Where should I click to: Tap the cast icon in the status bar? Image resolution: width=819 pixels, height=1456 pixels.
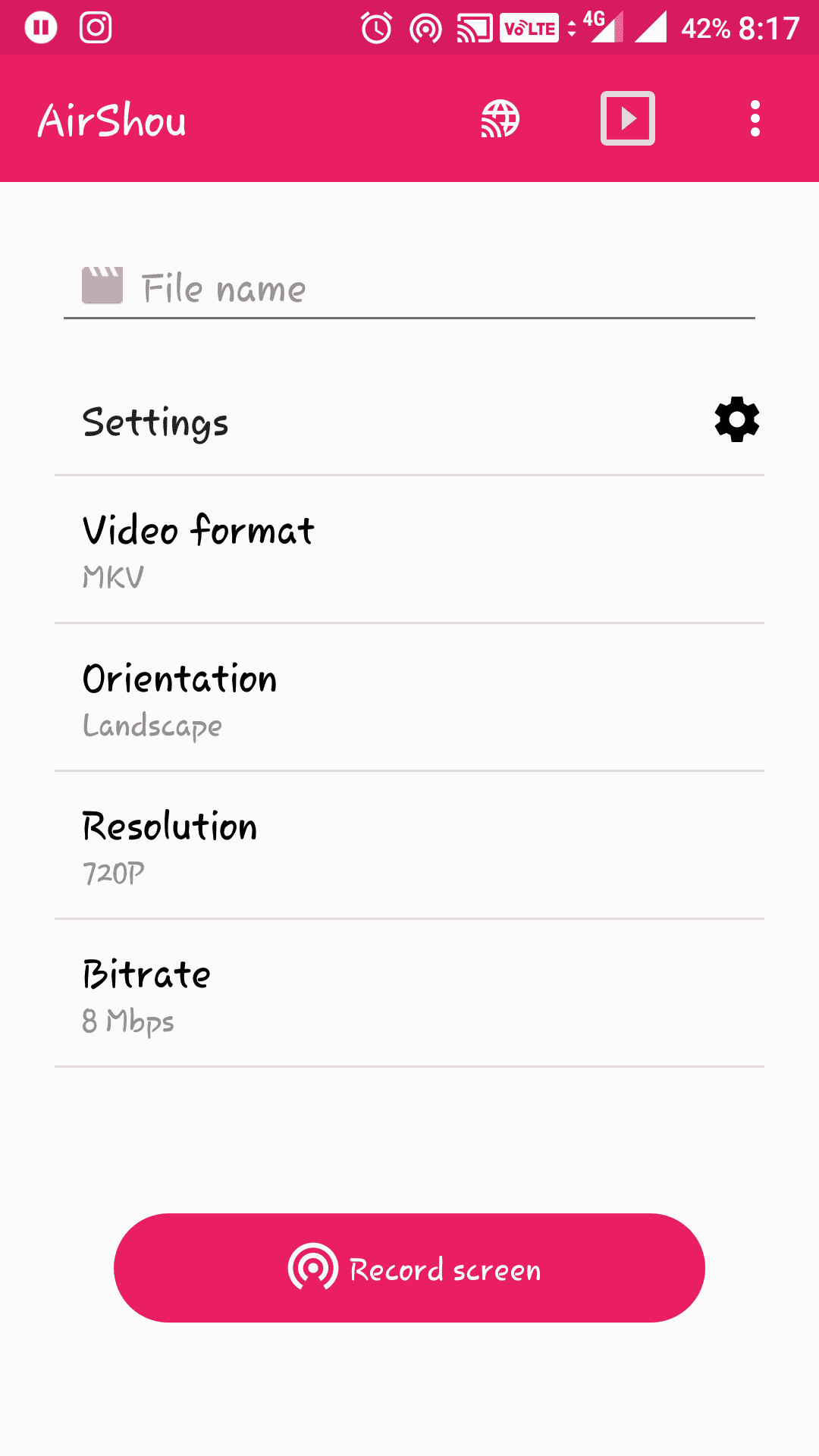point(474,28)
